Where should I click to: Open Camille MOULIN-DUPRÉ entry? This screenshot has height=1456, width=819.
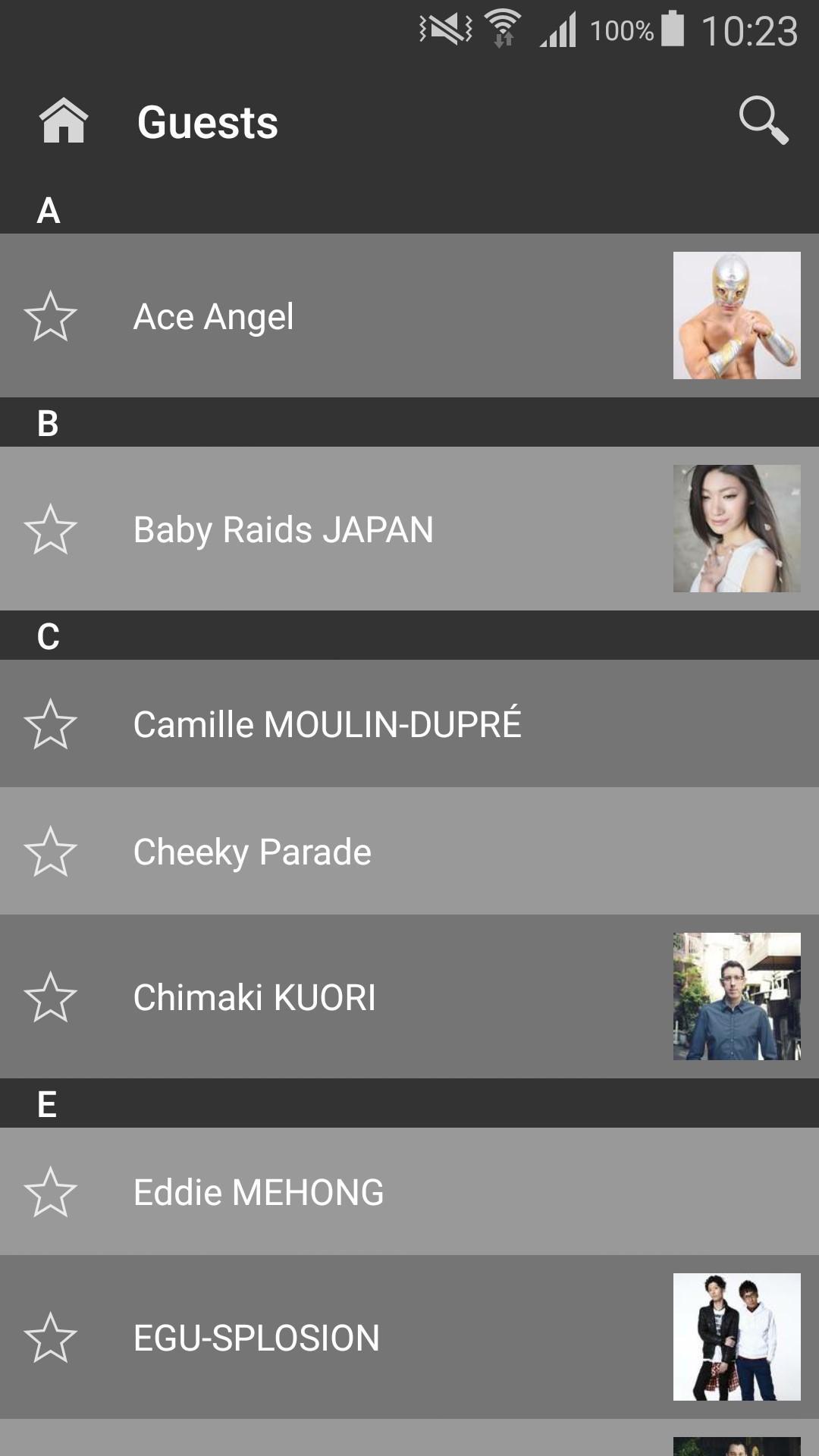point(327,724)
